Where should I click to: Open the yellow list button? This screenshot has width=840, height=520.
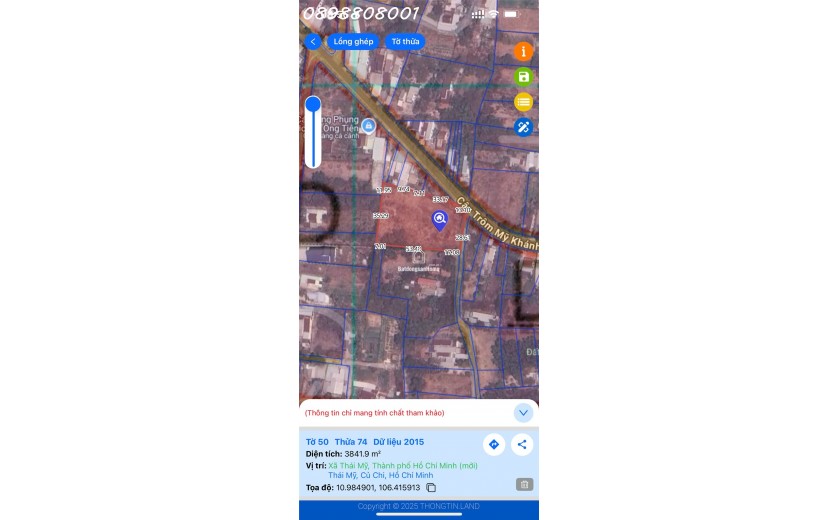point(523,102)
